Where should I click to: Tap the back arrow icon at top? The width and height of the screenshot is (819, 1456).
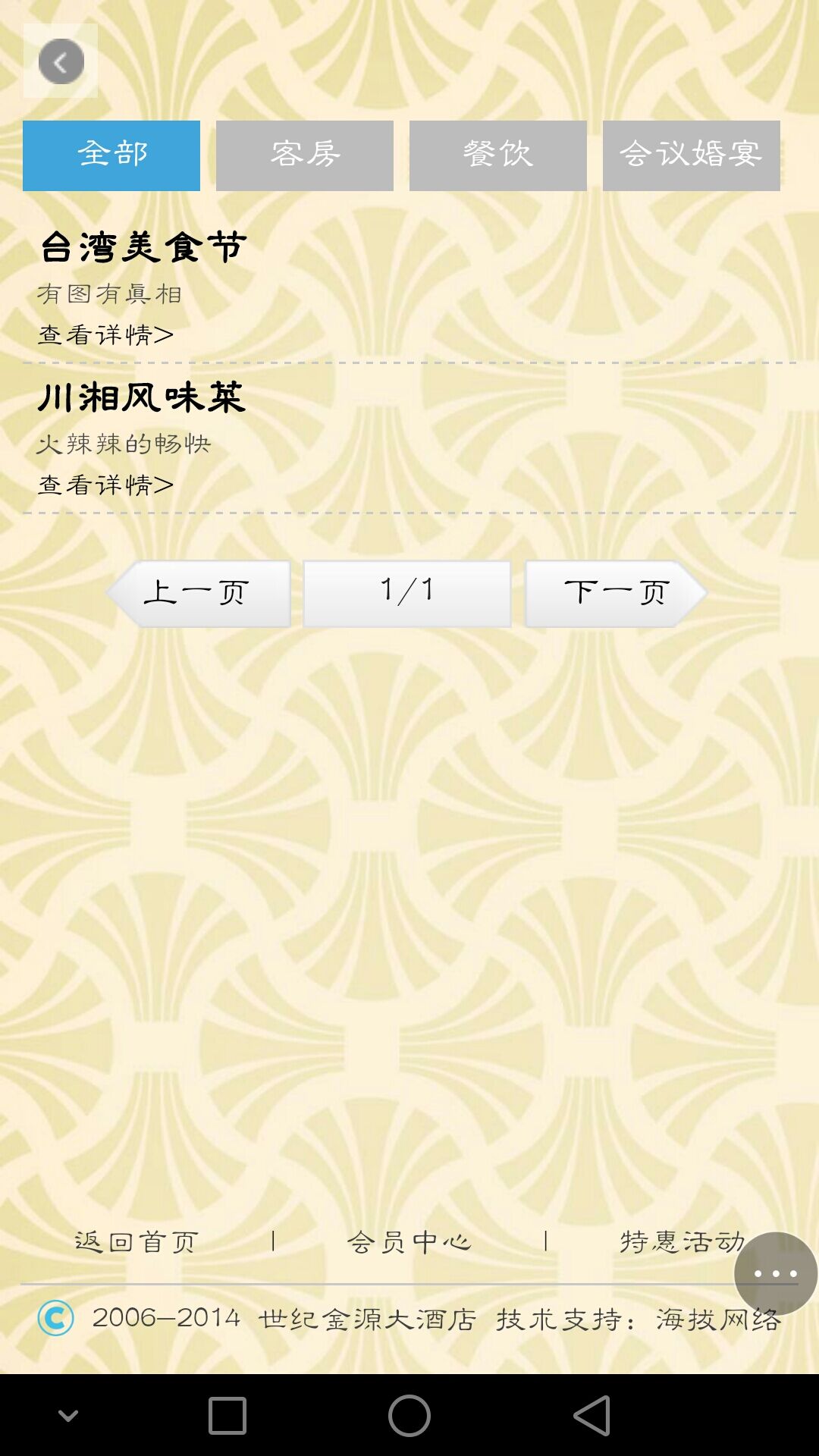pos(61,61)
